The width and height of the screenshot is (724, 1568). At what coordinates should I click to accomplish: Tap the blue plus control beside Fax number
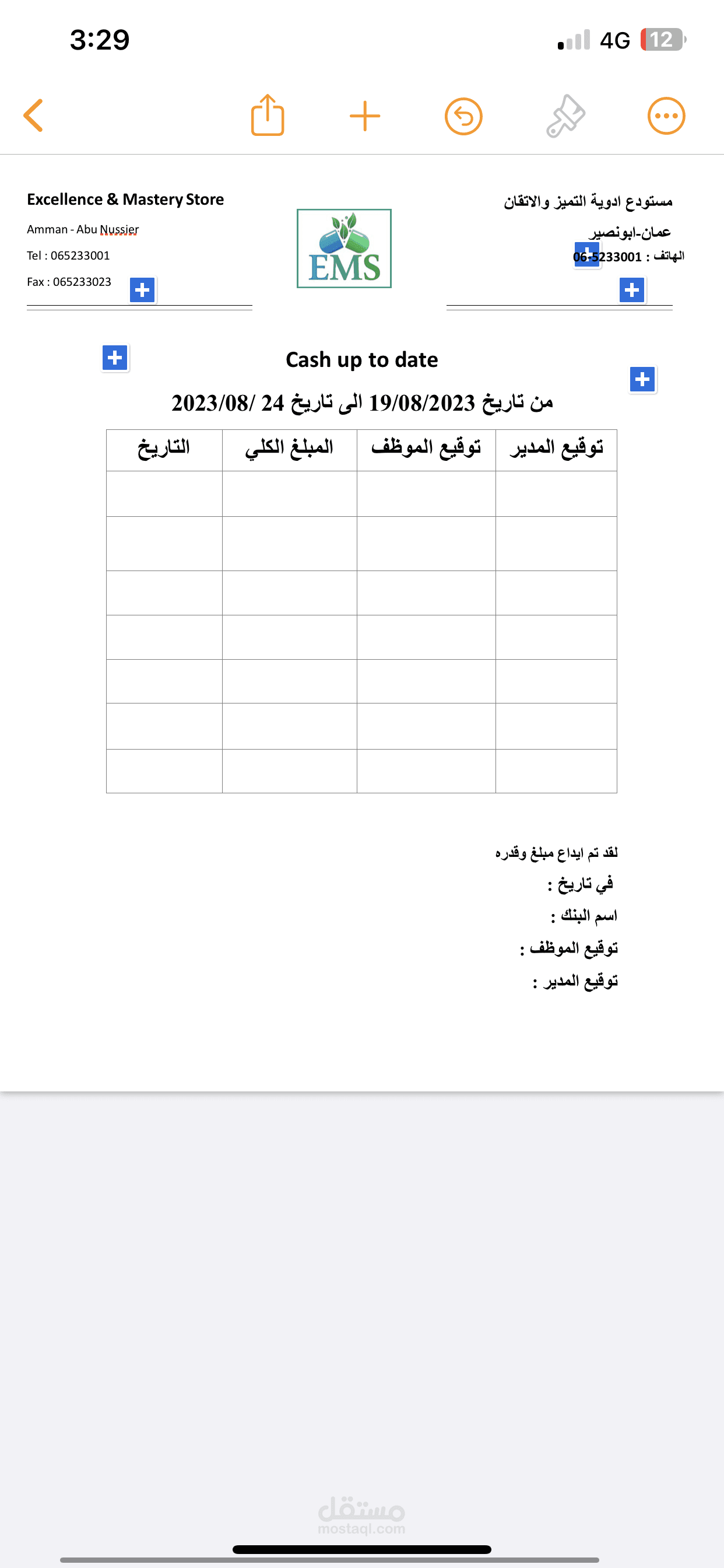pyautogui.click(x=142, y=290)
